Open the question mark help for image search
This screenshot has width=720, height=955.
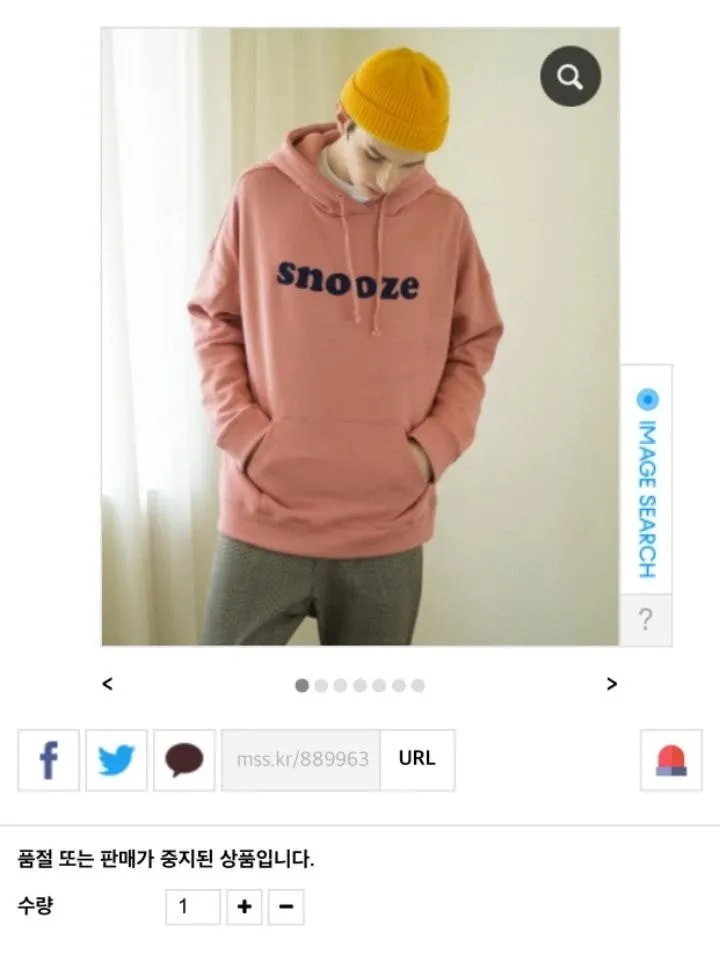tap(646, 620)
